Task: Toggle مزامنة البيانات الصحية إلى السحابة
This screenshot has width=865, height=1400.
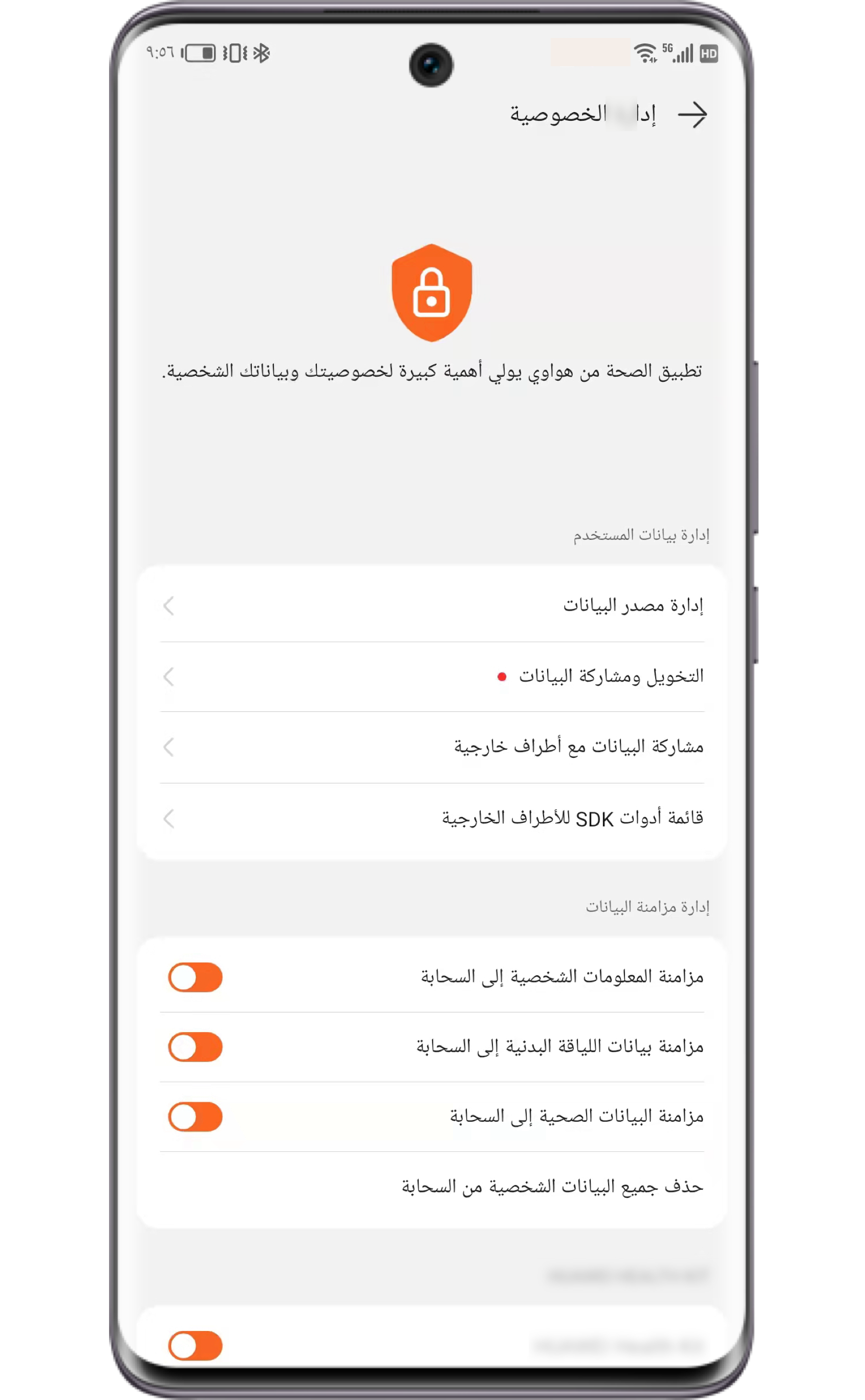Action: pos(195,1117)
